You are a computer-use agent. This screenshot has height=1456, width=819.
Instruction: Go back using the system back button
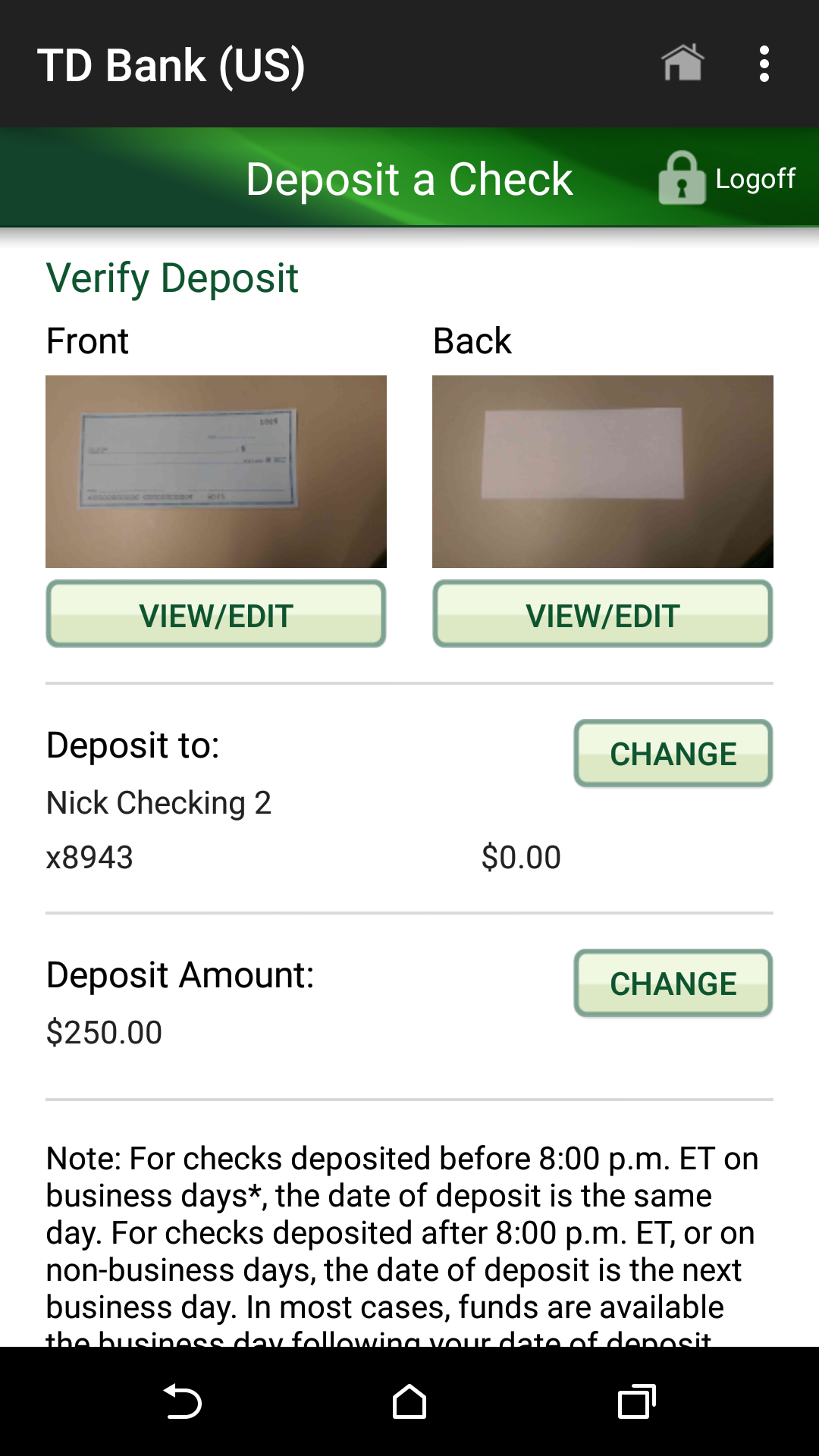click(182, 1401)
